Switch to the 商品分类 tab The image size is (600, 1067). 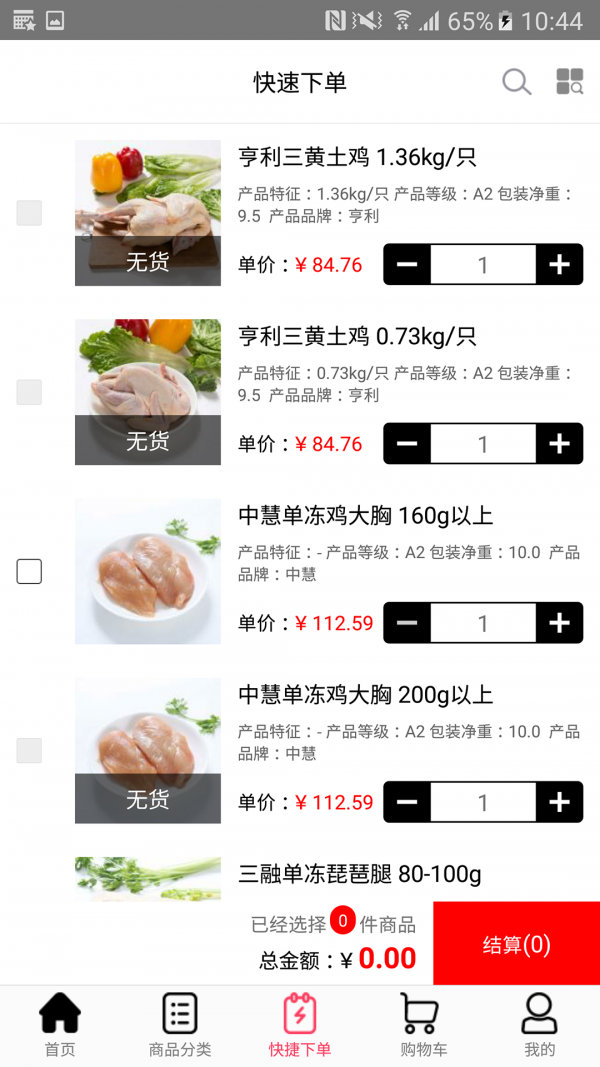[x=180, y=1026]
